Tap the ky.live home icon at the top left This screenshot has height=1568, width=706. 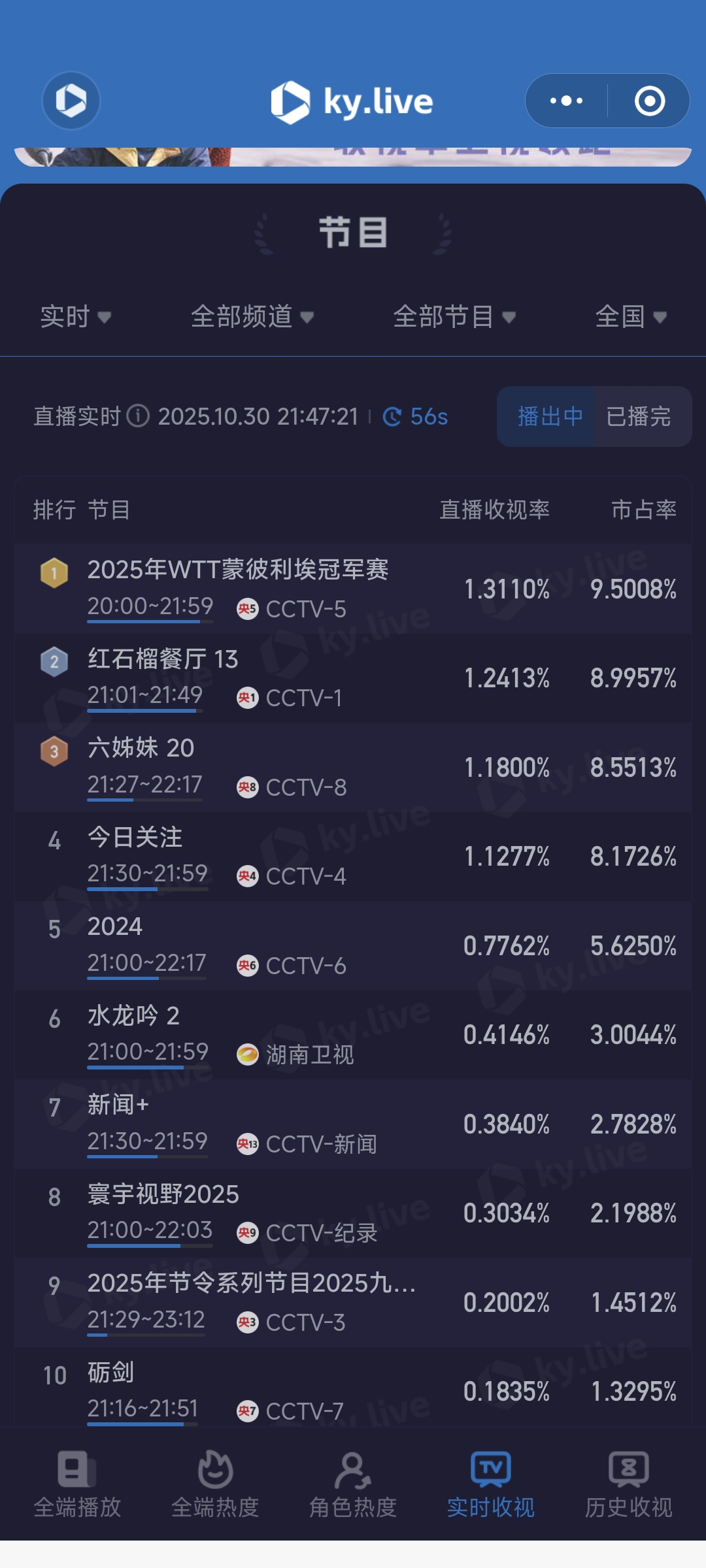(x=71, y=101)
